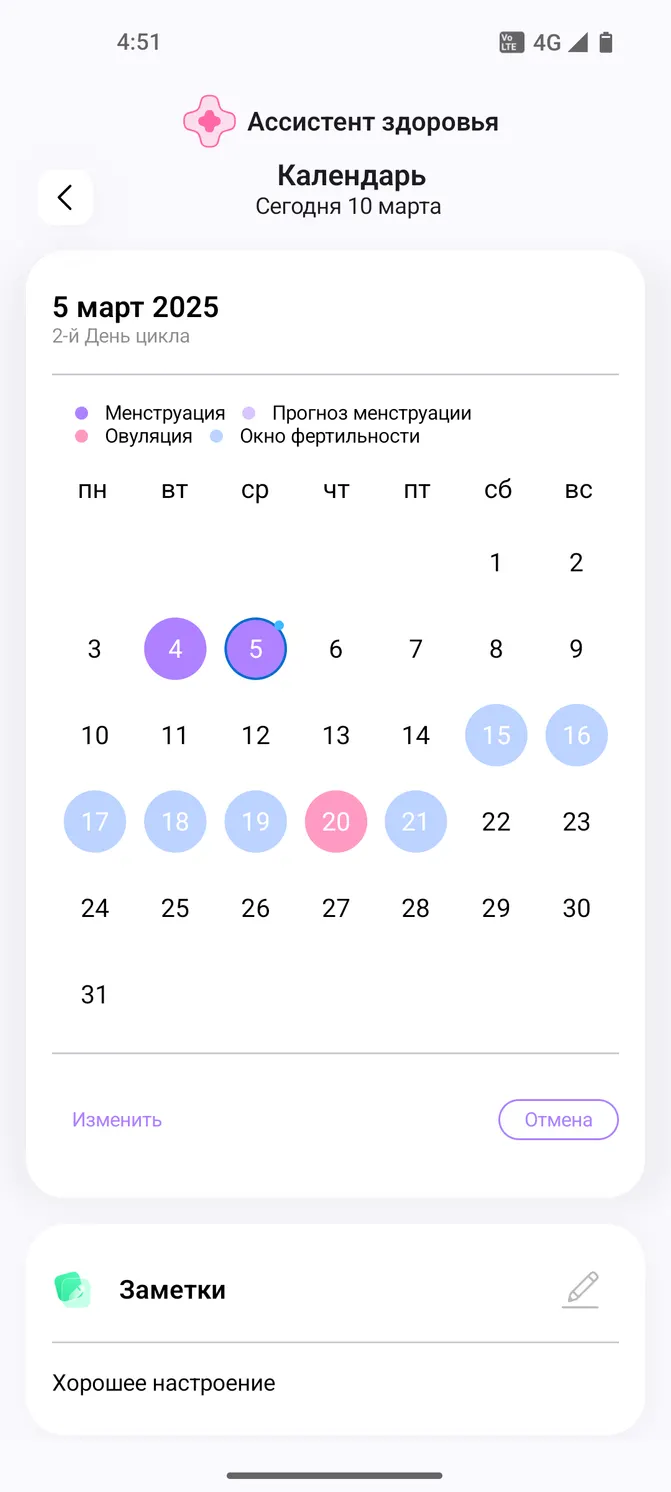Edit notes with the pencil icon
Screen dimensions: 671x1492
click(x=580, y=1288)
